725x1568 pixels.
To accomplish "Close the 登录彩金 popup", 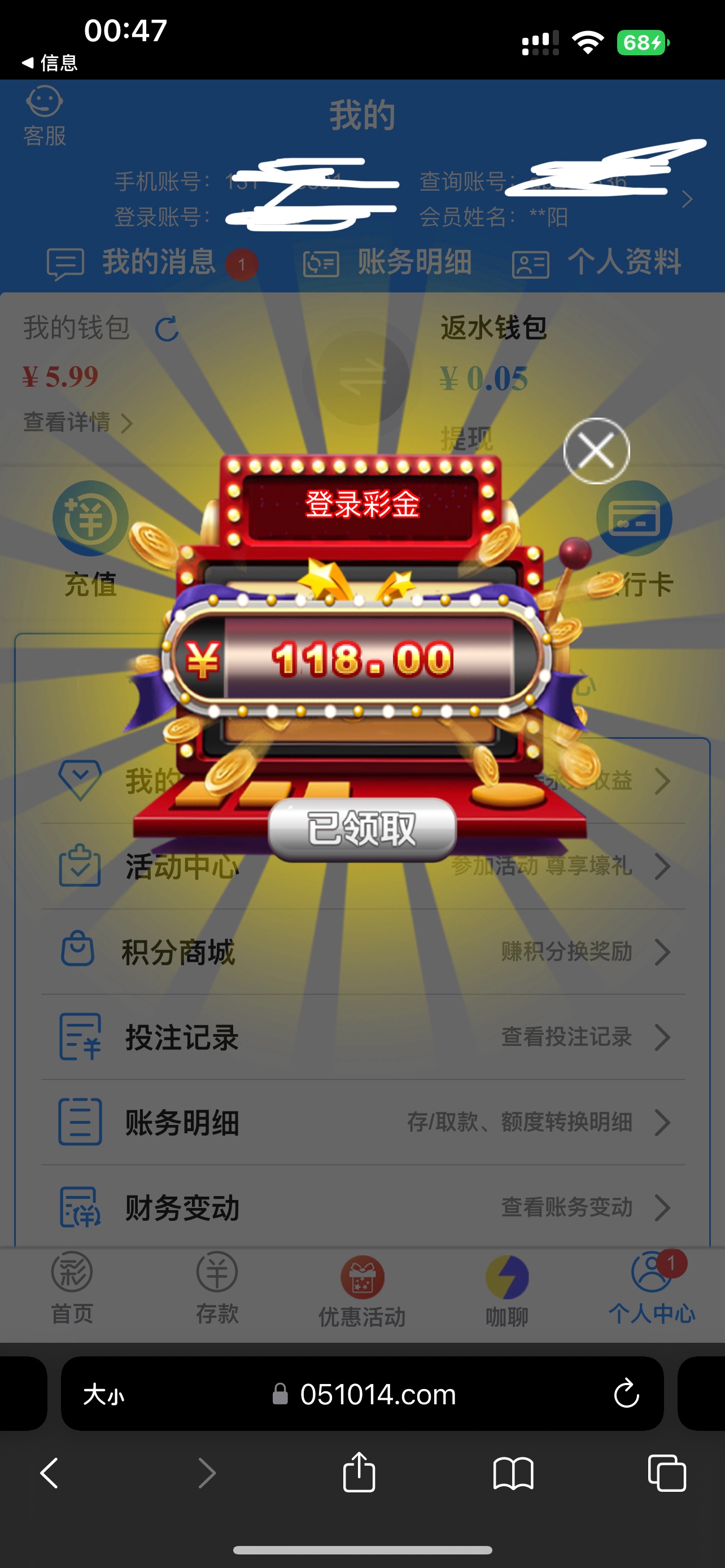I will (596, 451).
